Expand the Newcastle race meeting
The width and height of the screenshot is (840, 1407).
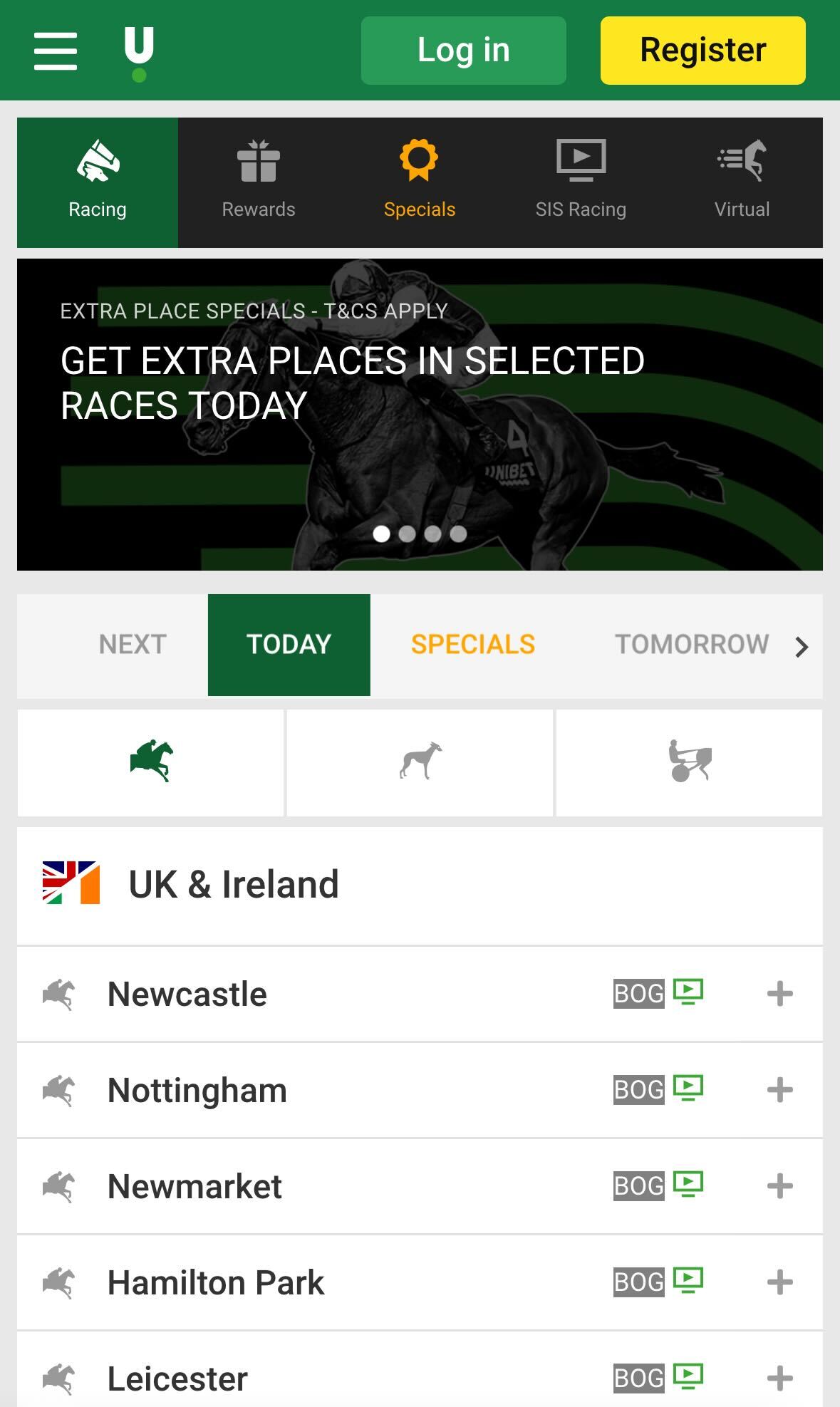(782, 992)
